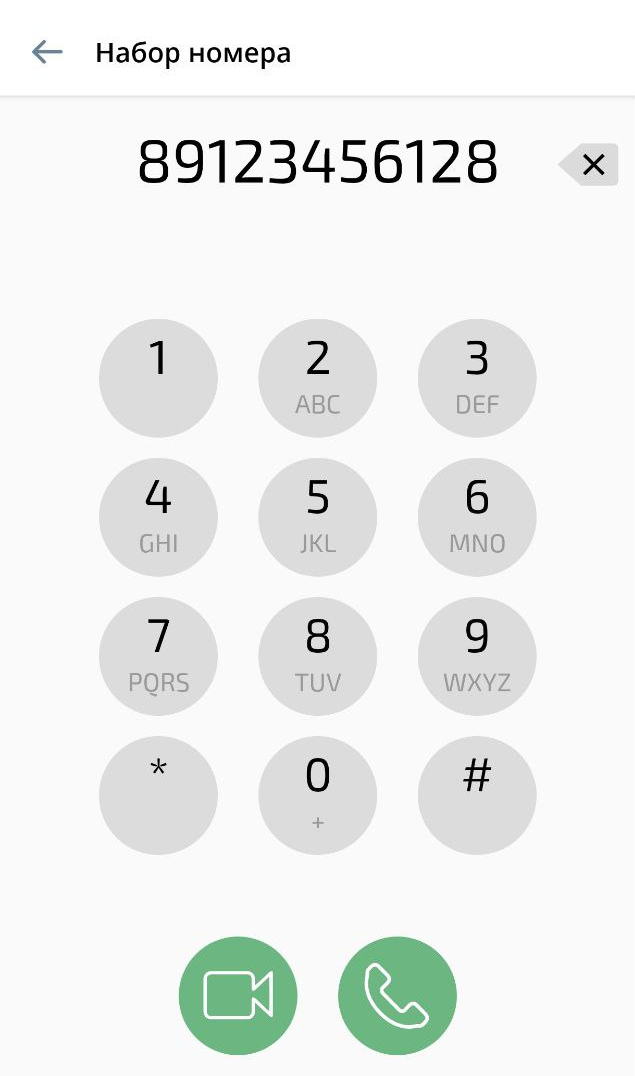Enter digit 0 on the keypad

(317, 795)
